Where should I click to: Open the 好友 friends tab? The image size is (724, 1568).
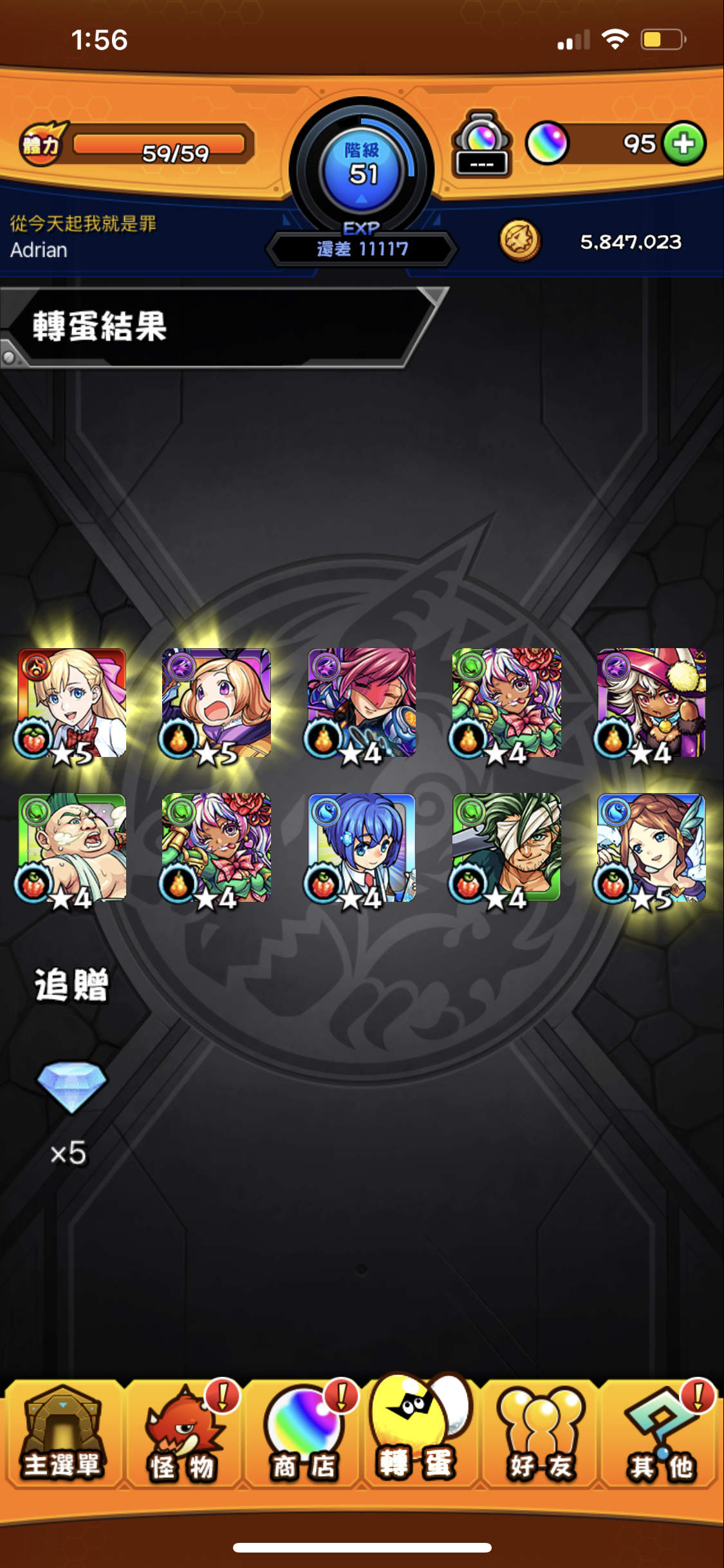coord(541,1434)
